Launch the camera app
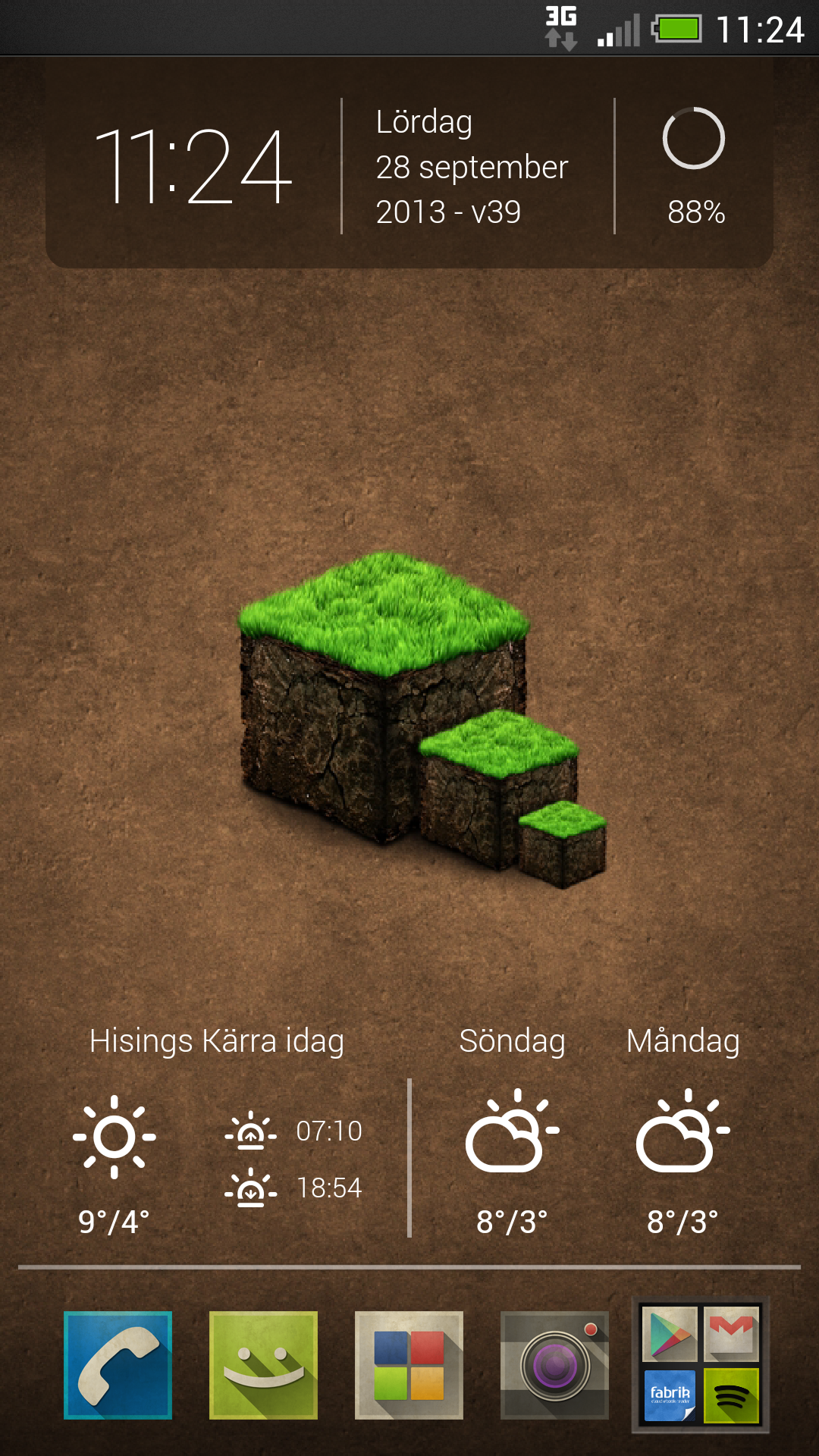The width and height of the screenshot is (819, 1456). coord(554,1365)
